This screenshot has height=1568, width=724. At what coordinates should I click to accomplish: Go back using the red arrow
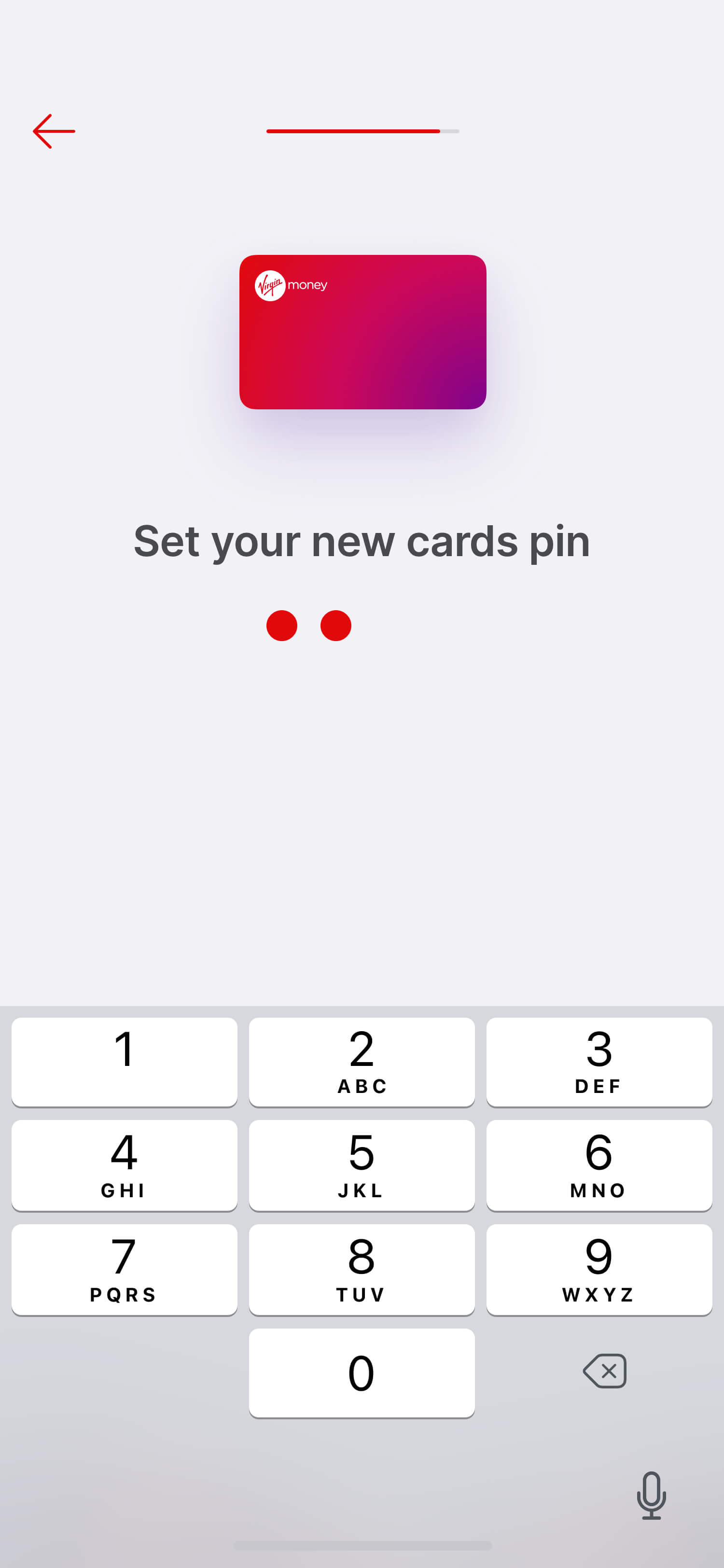(x=54, y=131)
